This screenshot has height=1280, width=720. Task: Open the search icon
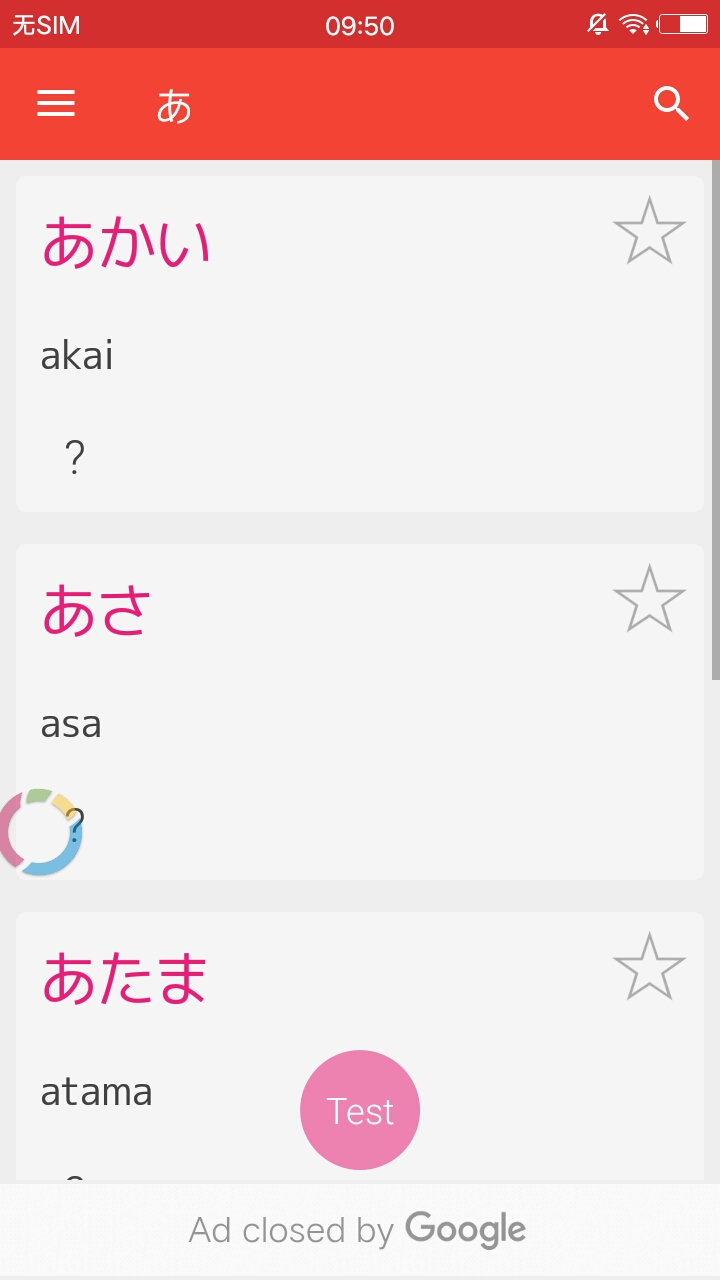pos(671,103)
